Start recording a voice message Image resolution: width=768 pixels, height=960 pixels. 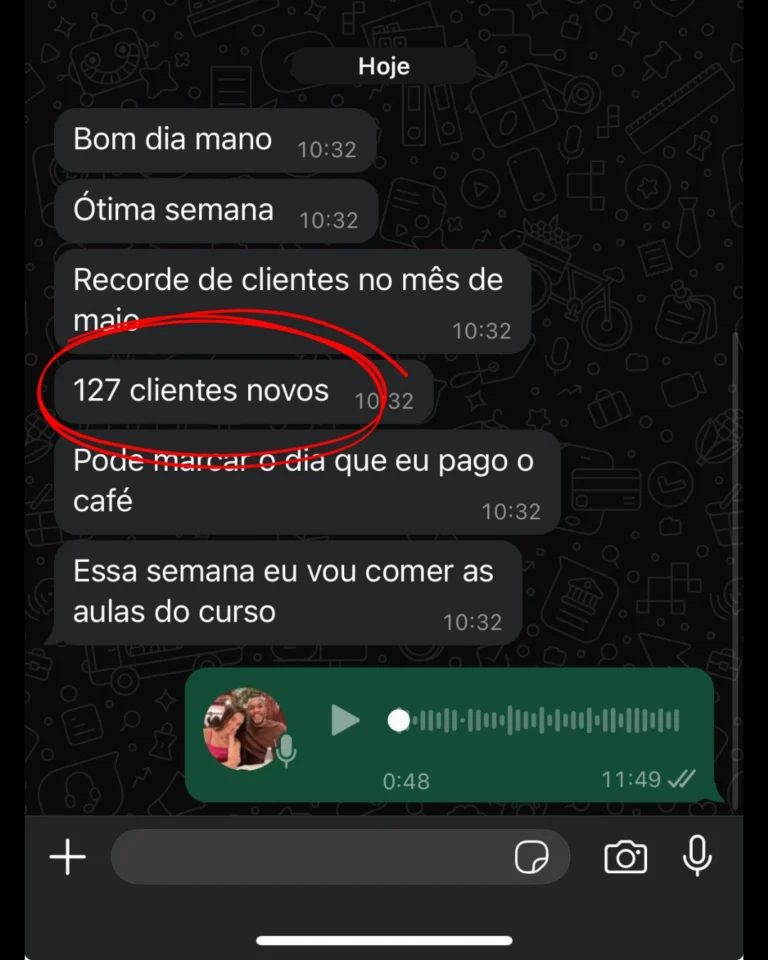click(697, 856)
